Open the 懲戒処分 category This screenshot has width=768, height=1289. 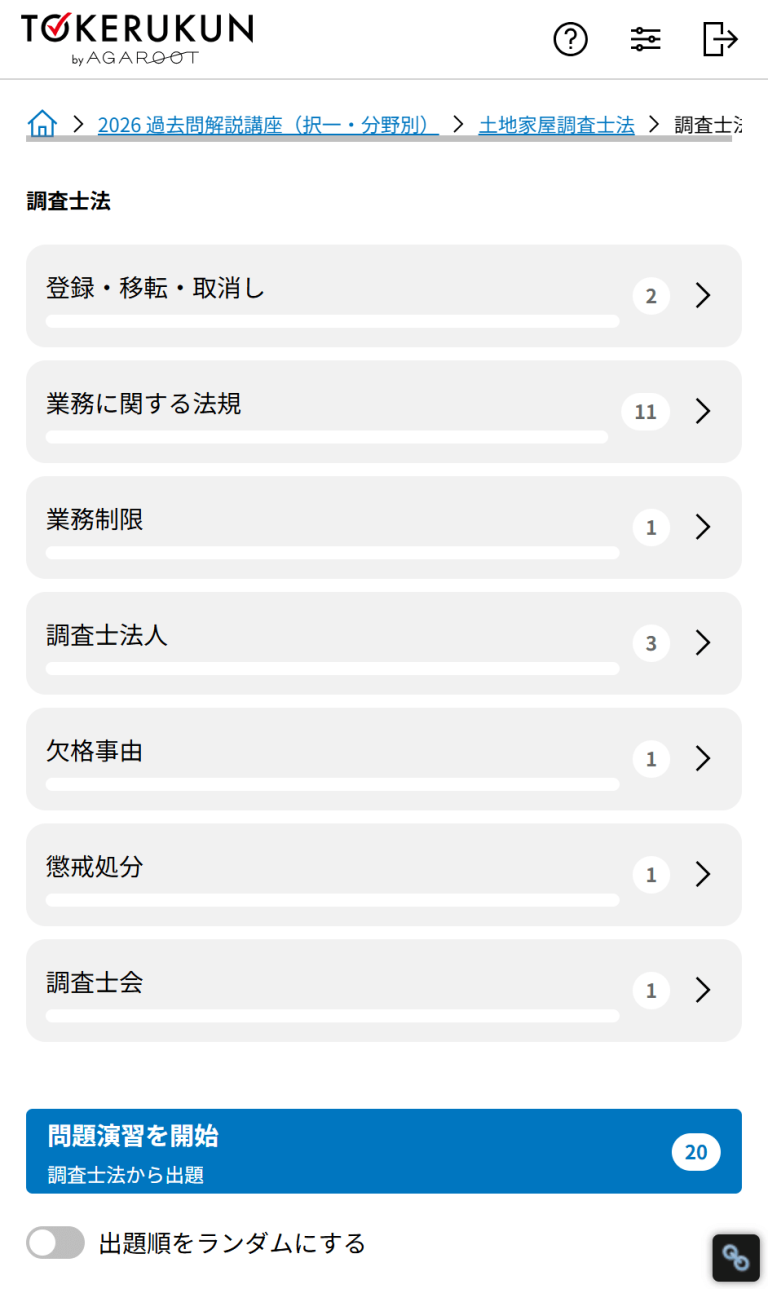[x=383, y=874]
